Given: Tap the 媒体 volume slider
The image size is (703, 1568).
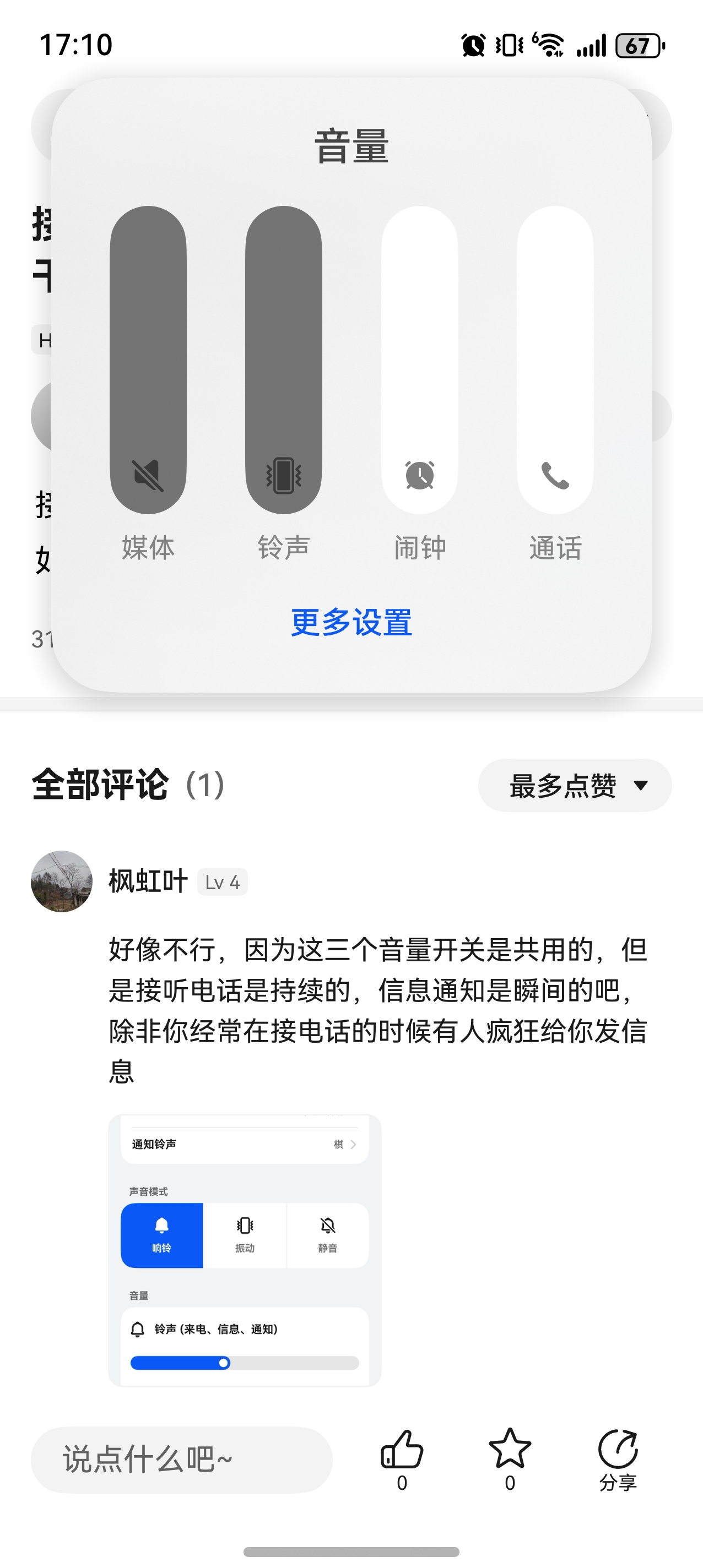Looking at the screenshot, I should click(148, 359).
